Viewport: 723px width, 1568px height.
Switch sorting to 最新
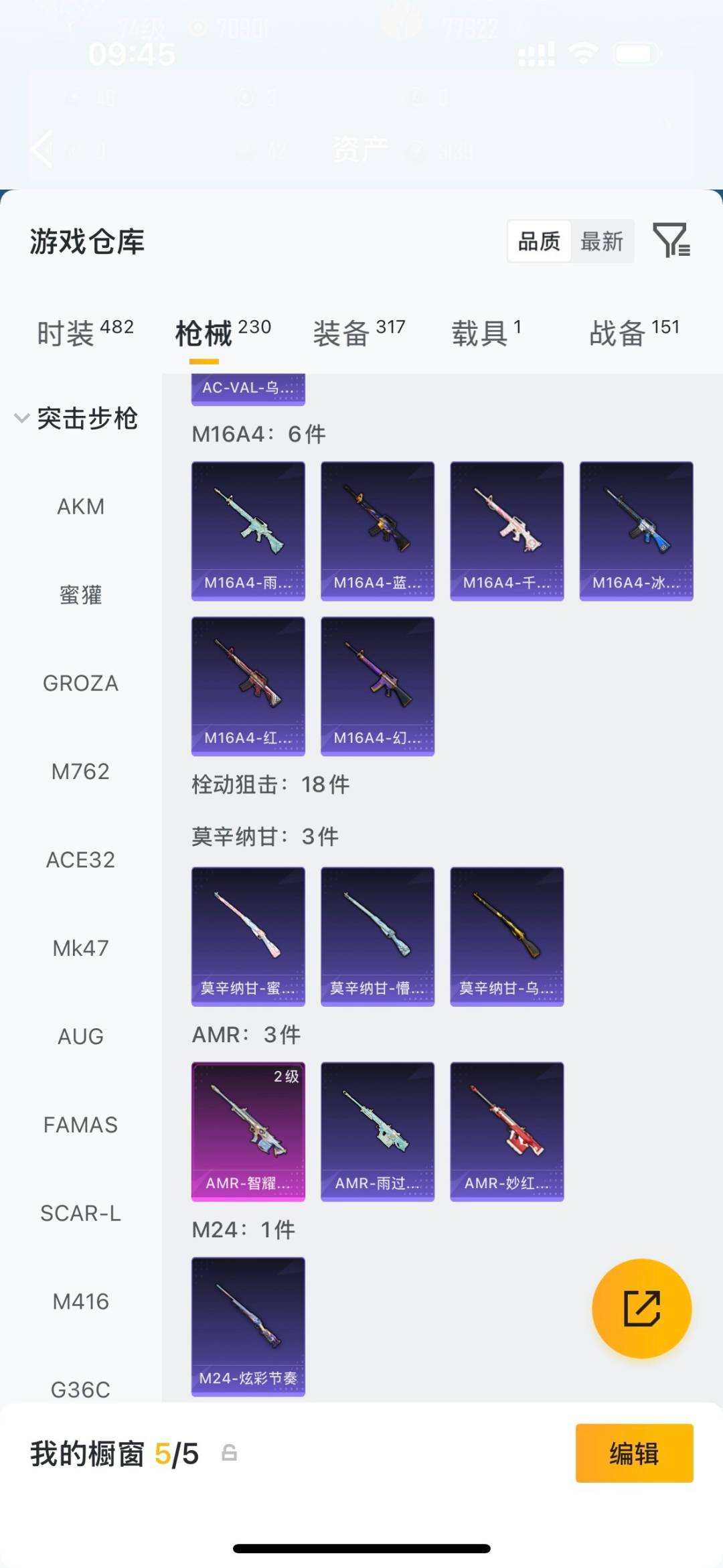pyautogui.click(x=601, y=242)
